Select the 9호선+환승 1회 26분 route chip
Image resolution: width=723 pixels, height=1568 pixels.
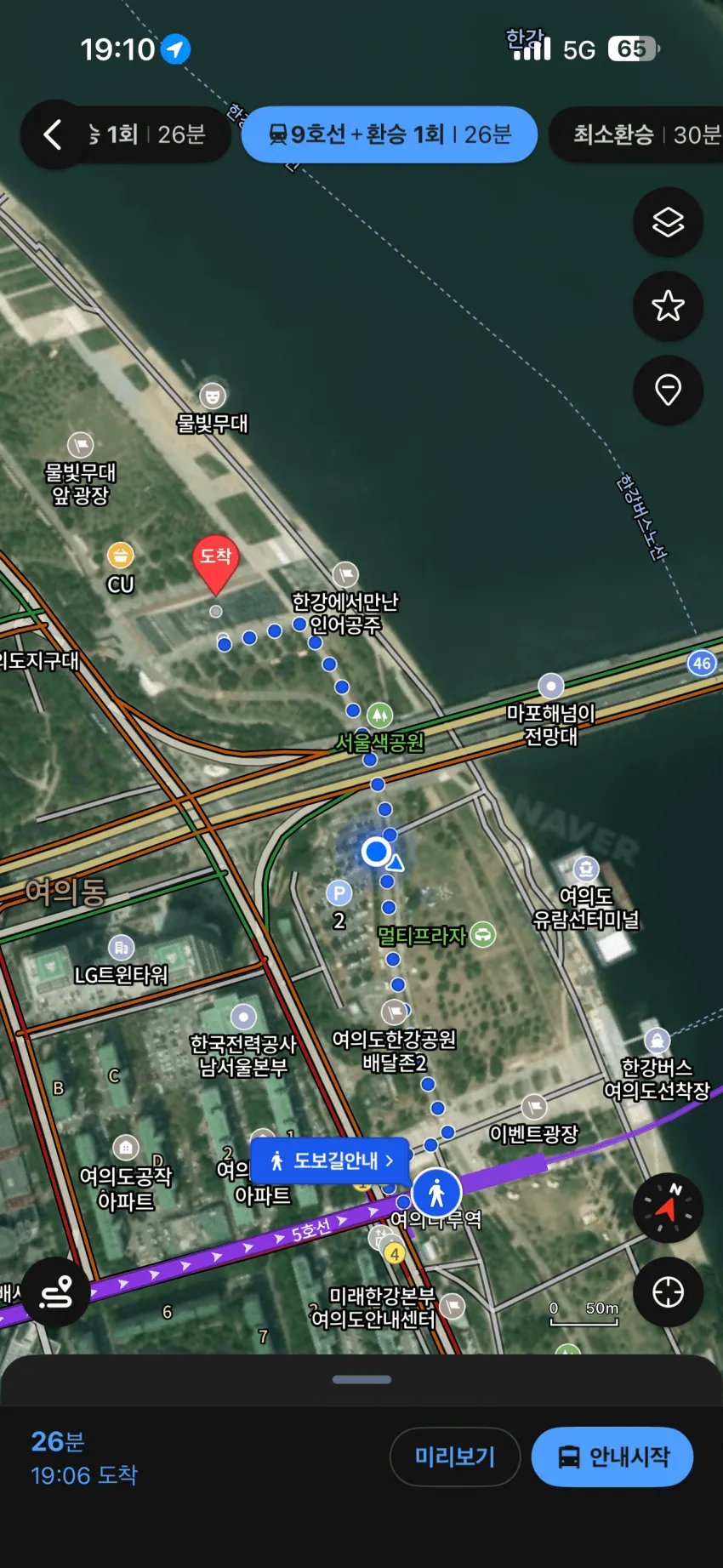tap(390, 134)
